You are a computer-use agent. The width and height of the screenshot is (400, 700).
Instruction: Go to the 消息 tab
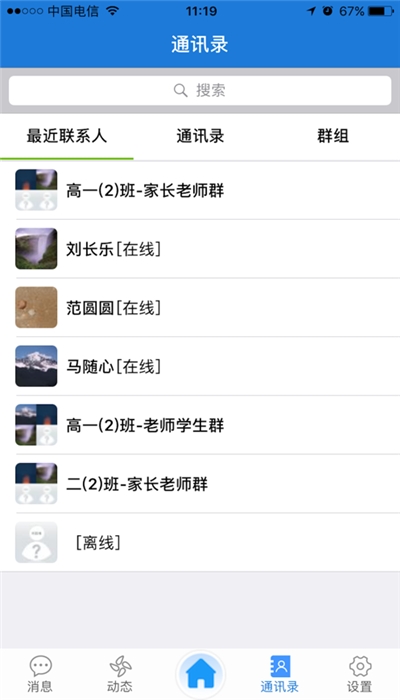coord(40,674)
